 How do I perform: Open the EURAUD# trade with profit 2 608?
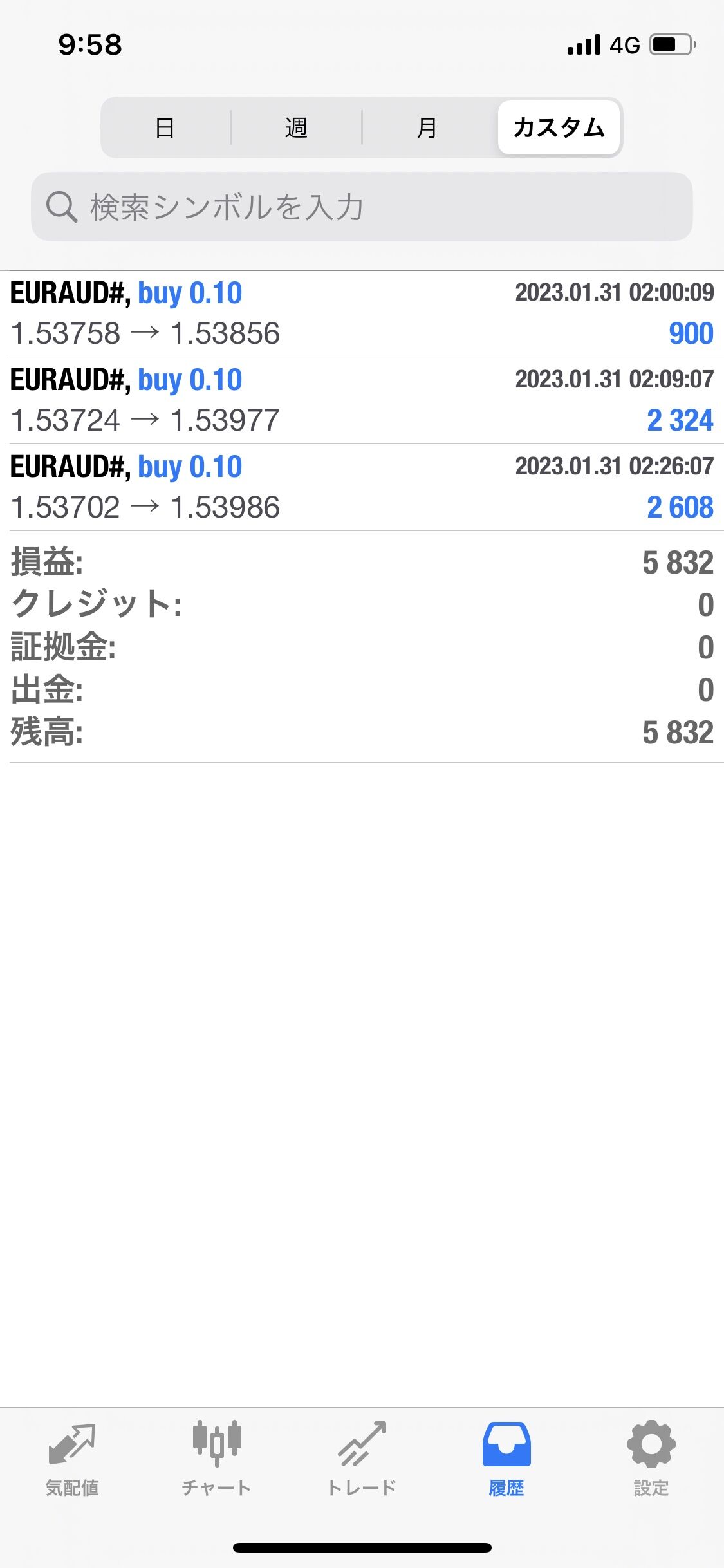point(362,487)
